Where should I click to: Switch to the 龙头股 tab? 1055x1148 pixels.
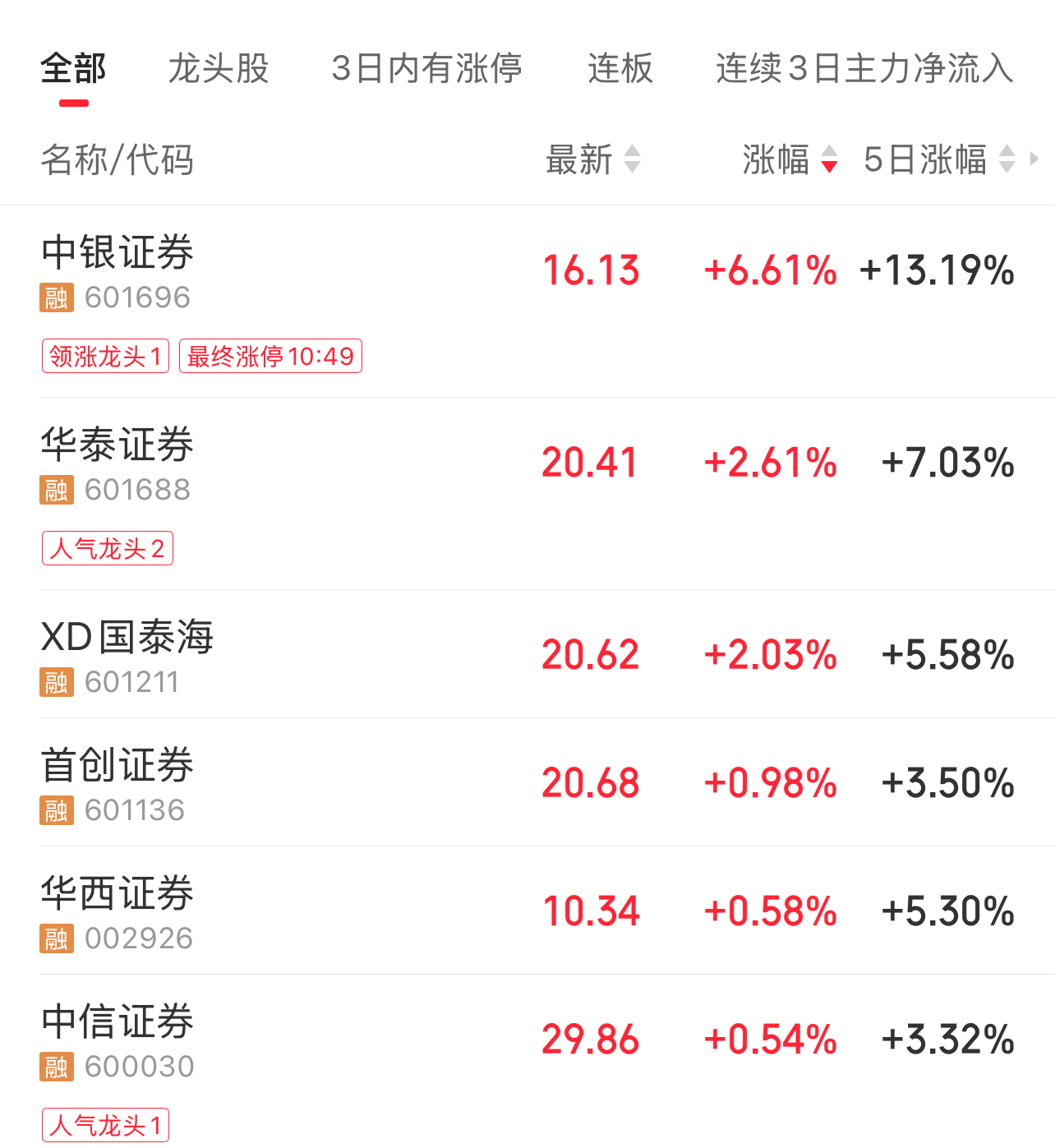(219, 69)
